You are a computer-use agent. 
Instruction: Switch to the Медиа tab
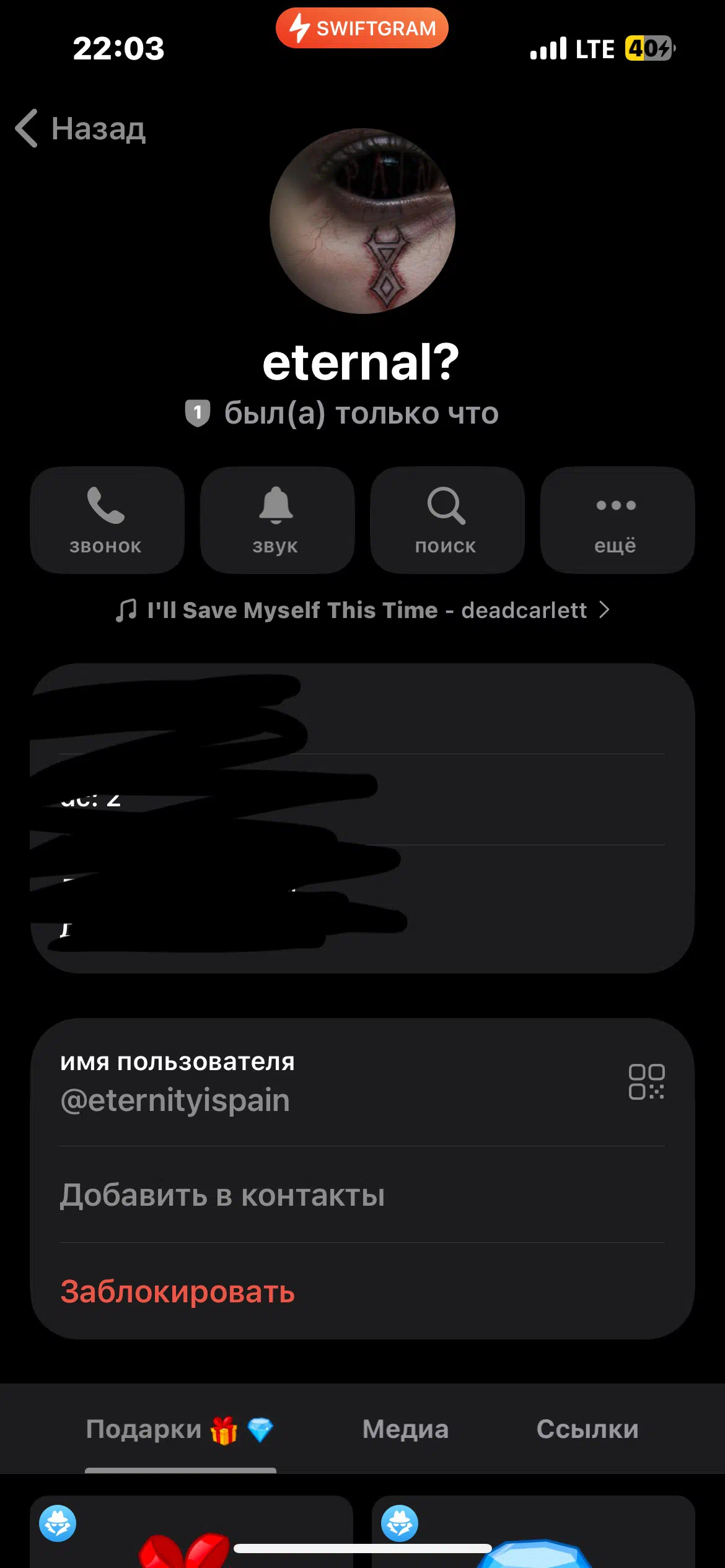pos(405,1429)
